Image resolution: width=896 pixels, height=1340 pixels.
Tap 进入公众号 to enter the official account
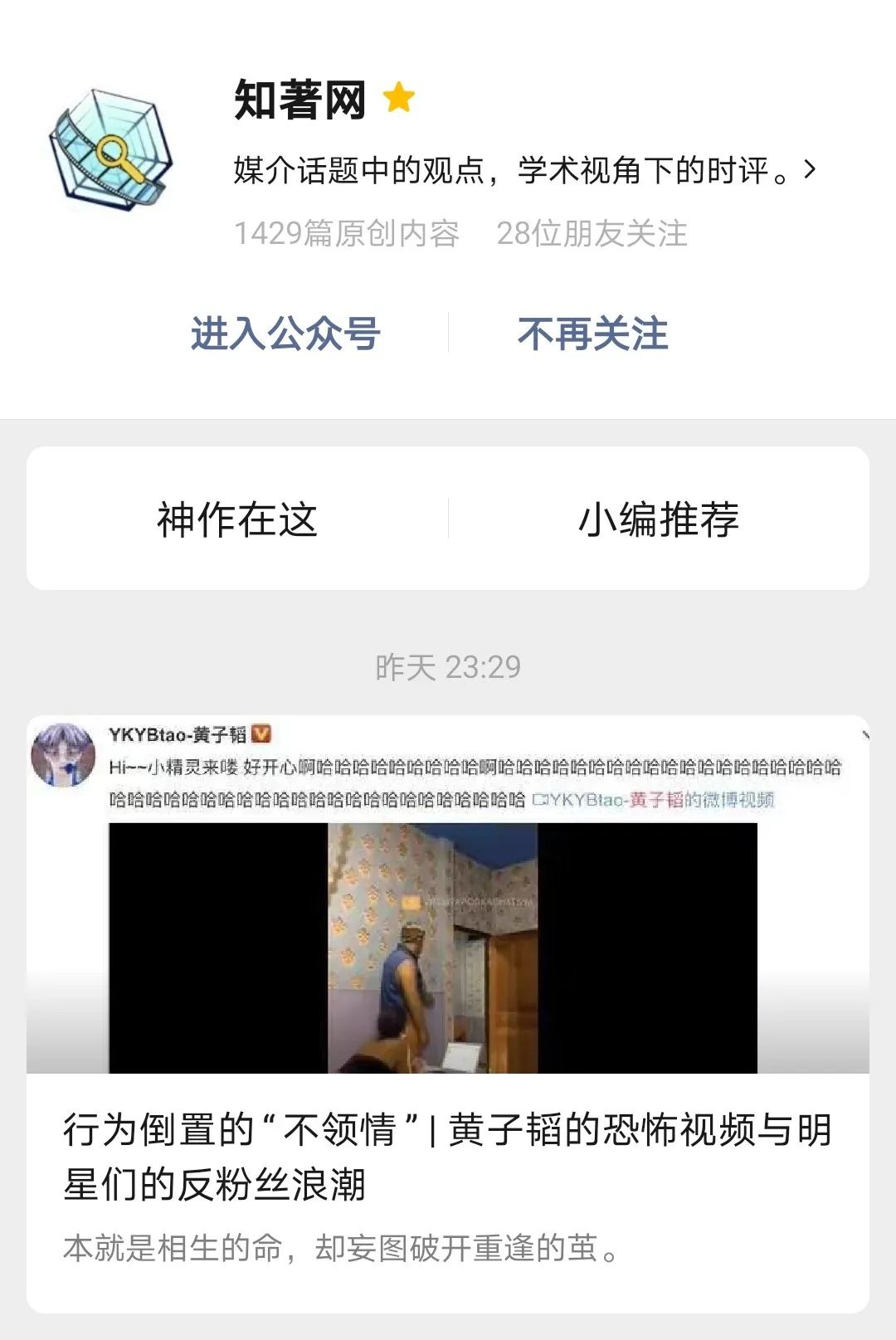[285, 334]
